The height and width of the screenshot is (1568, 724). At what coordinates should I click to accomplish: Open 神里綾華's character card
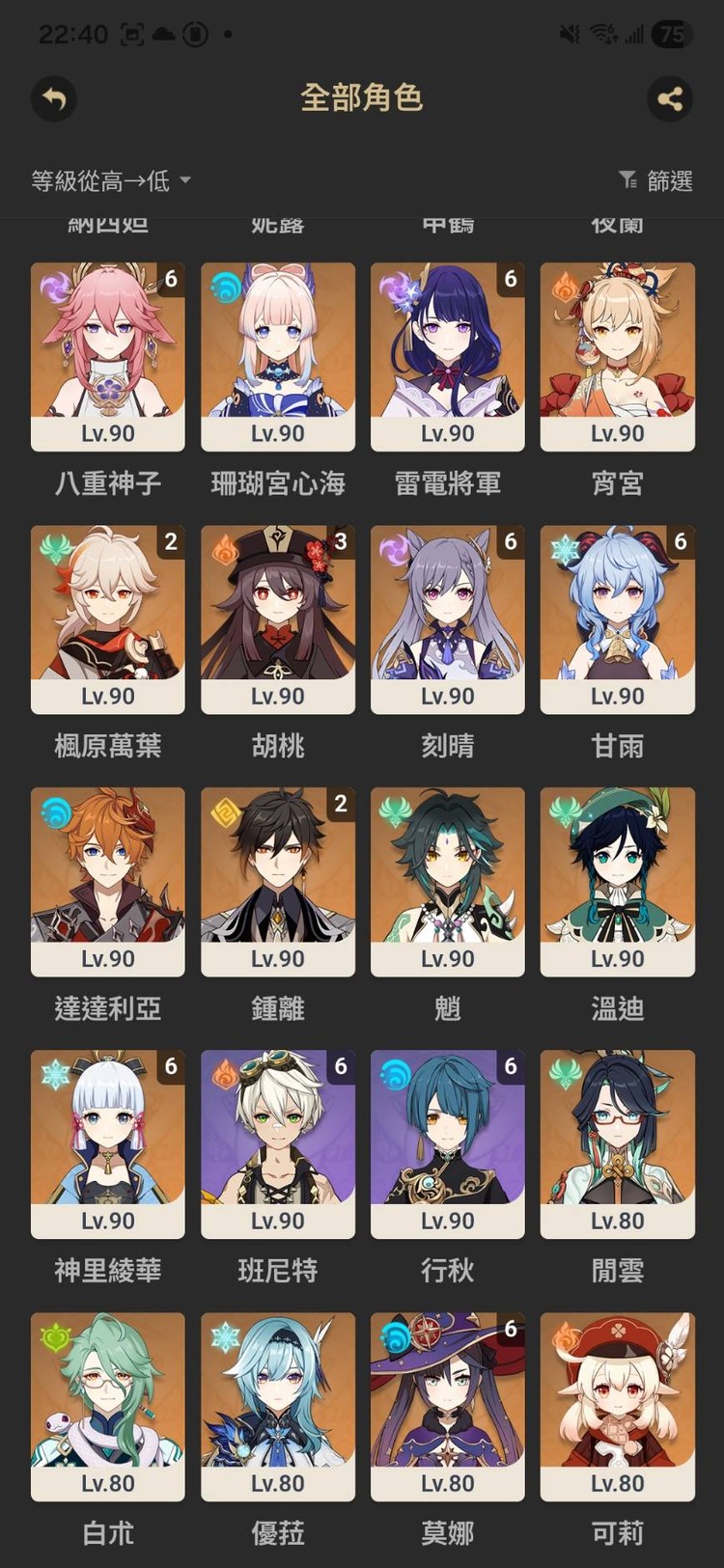point(107,1142)
